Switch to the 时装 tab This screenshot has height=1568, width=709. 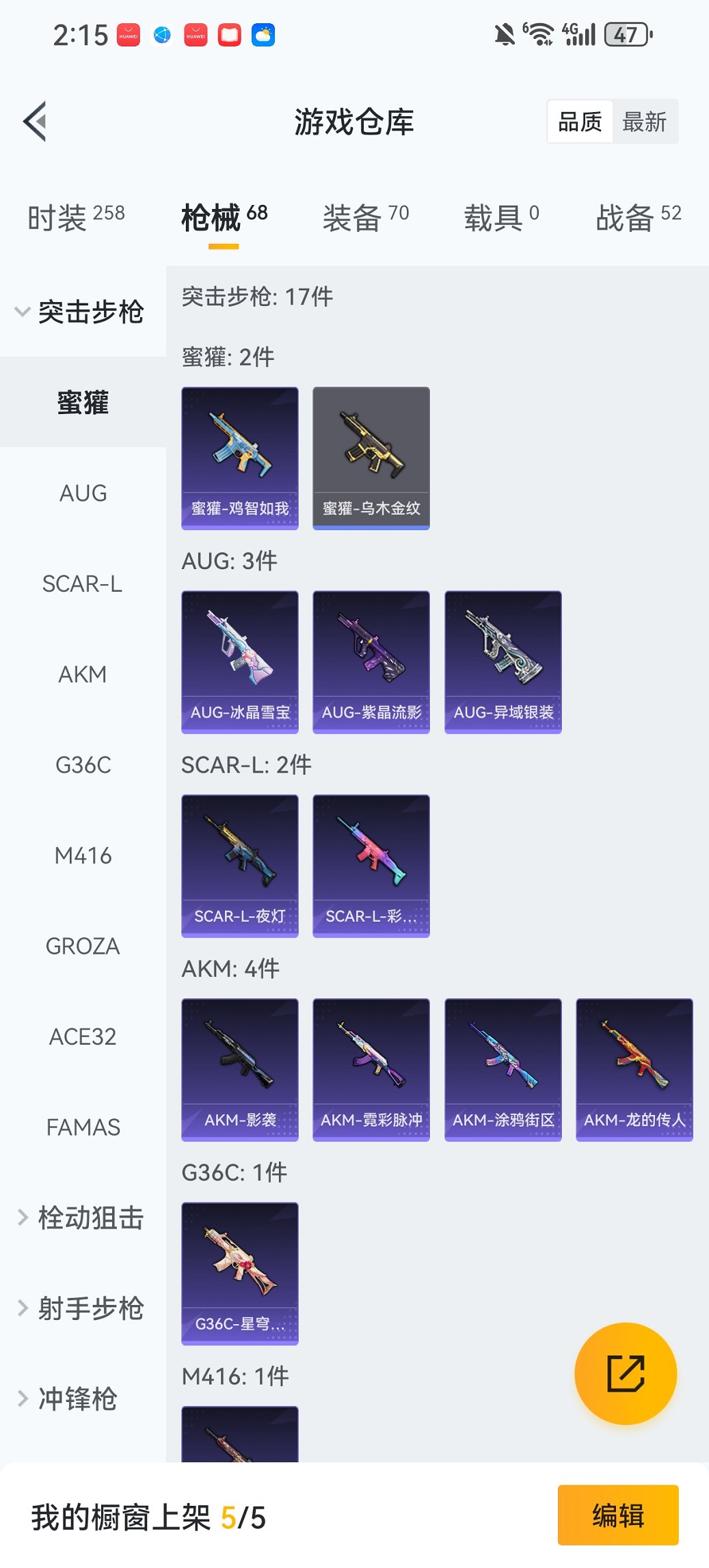pos(76,217)
